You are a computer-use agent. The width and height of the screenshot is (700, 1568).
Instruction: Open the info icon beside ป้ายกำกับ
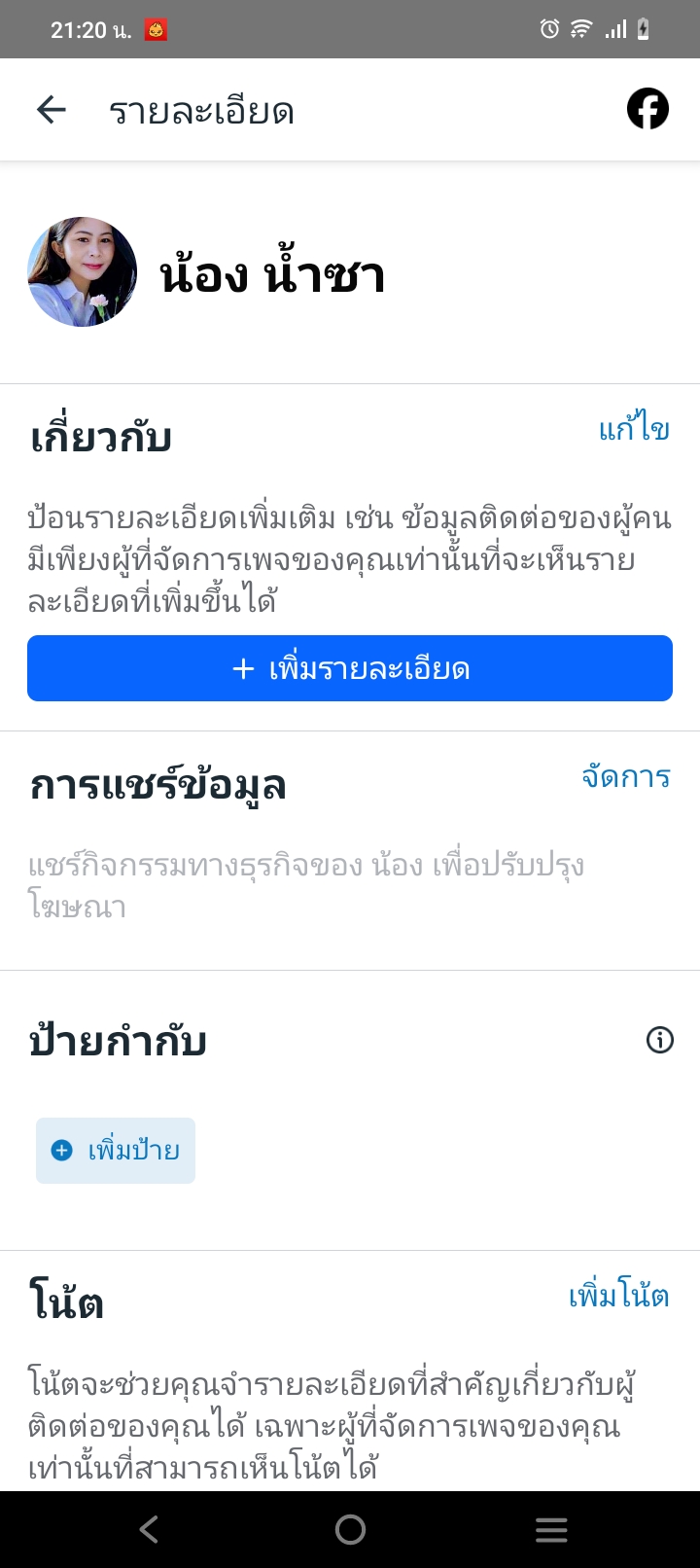pos(659,1041)
